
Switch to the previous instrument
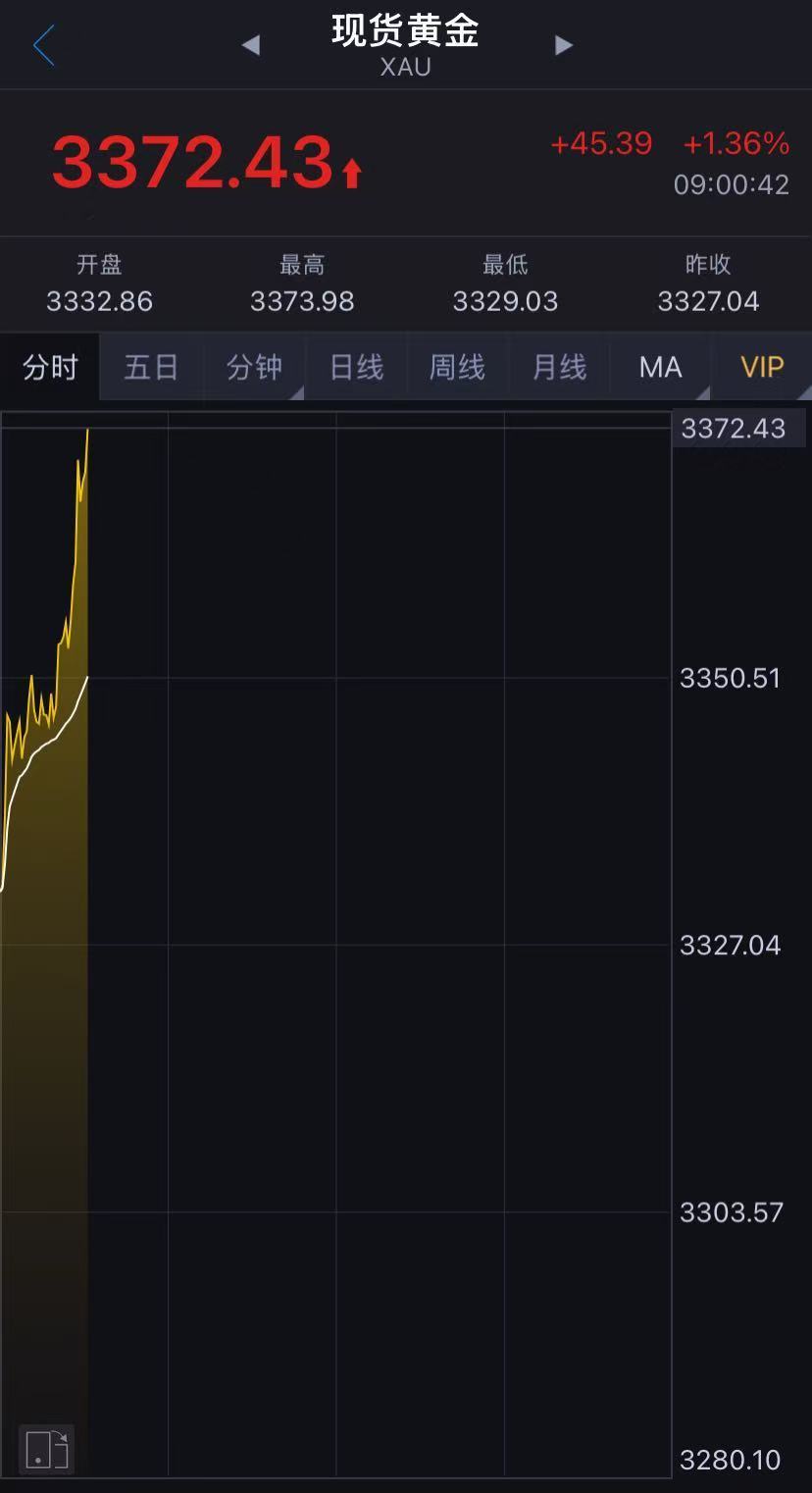click(251, 45)
